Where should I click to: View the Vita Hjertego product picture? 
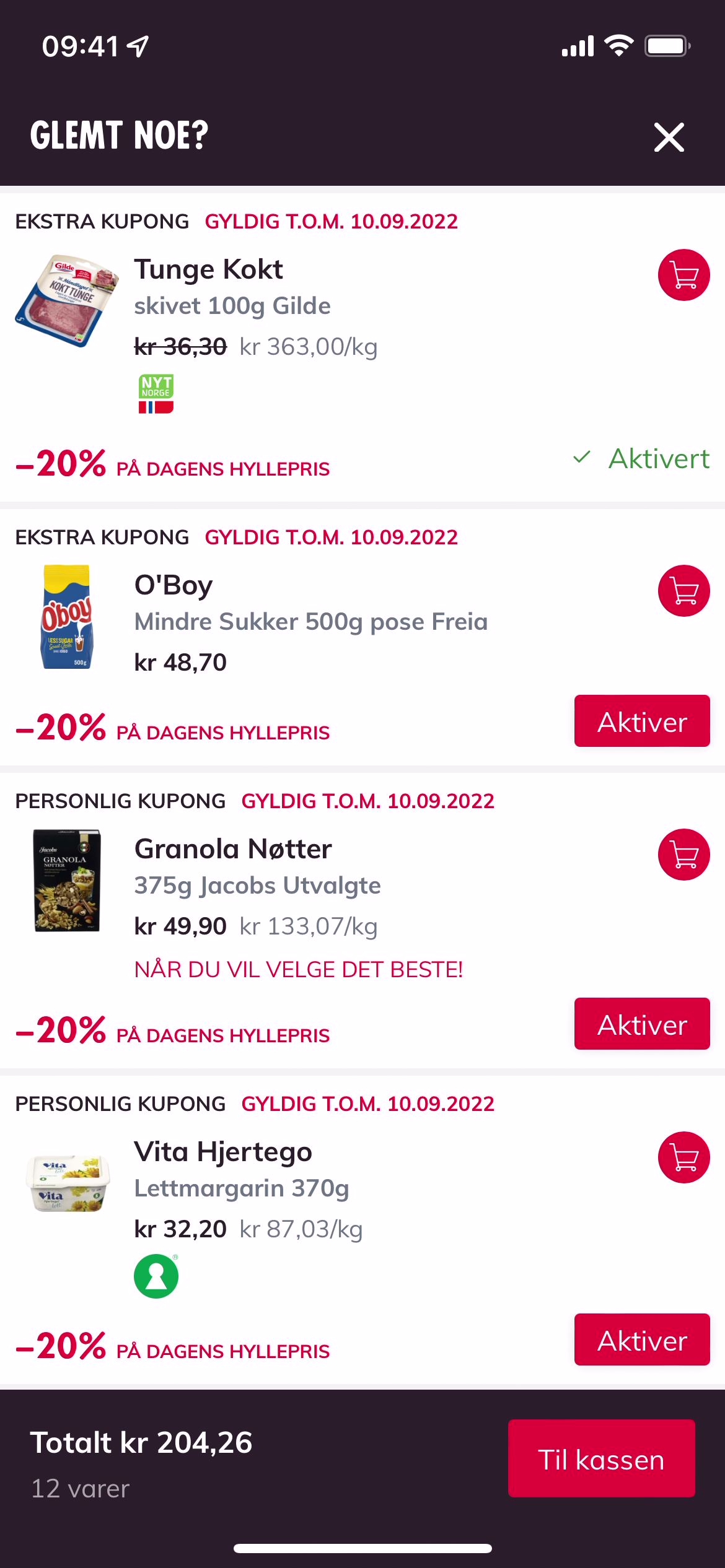(67, 1183)
